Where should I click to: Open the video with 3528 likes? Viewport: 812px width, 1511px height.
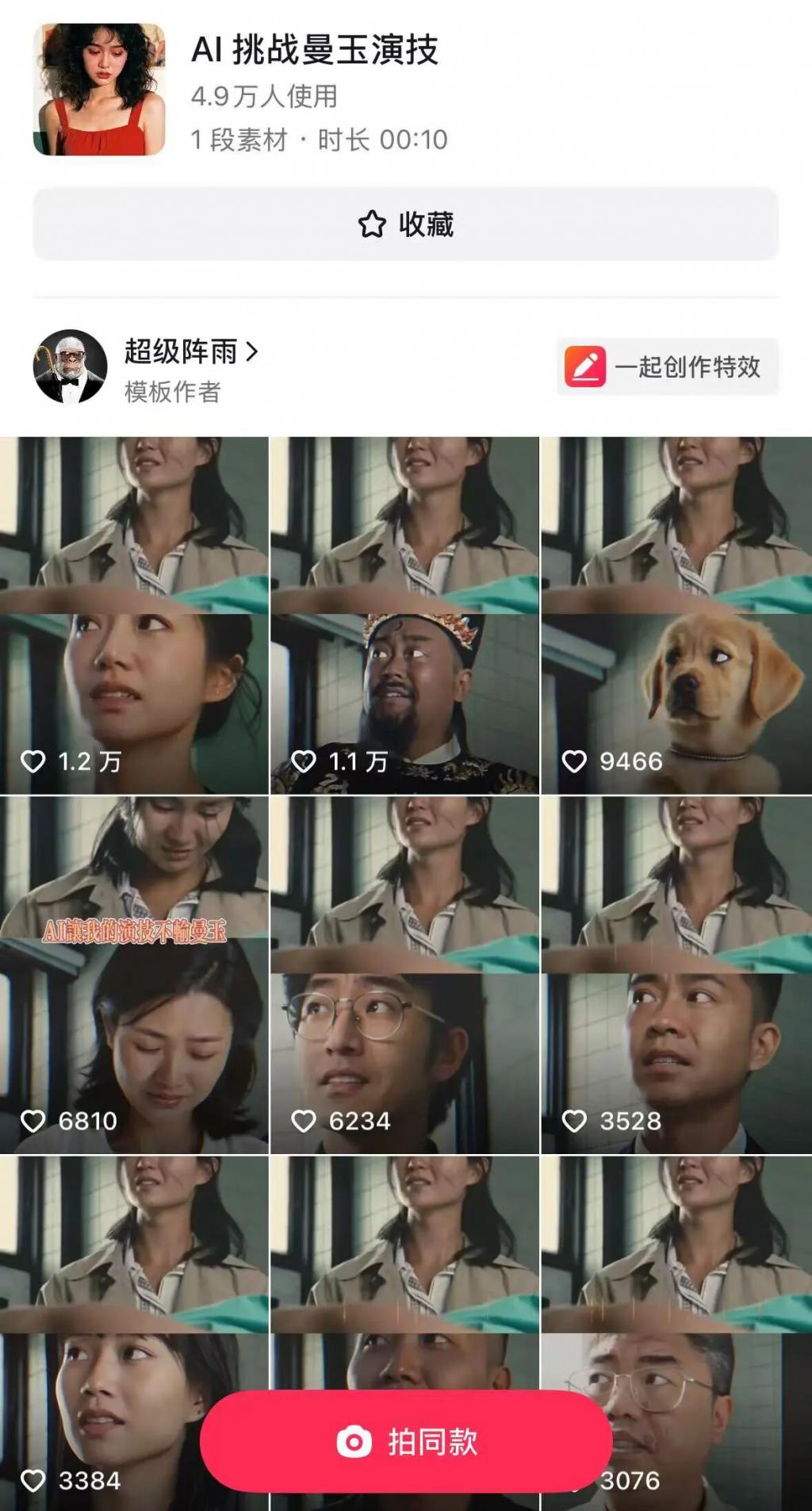[676, 974]
